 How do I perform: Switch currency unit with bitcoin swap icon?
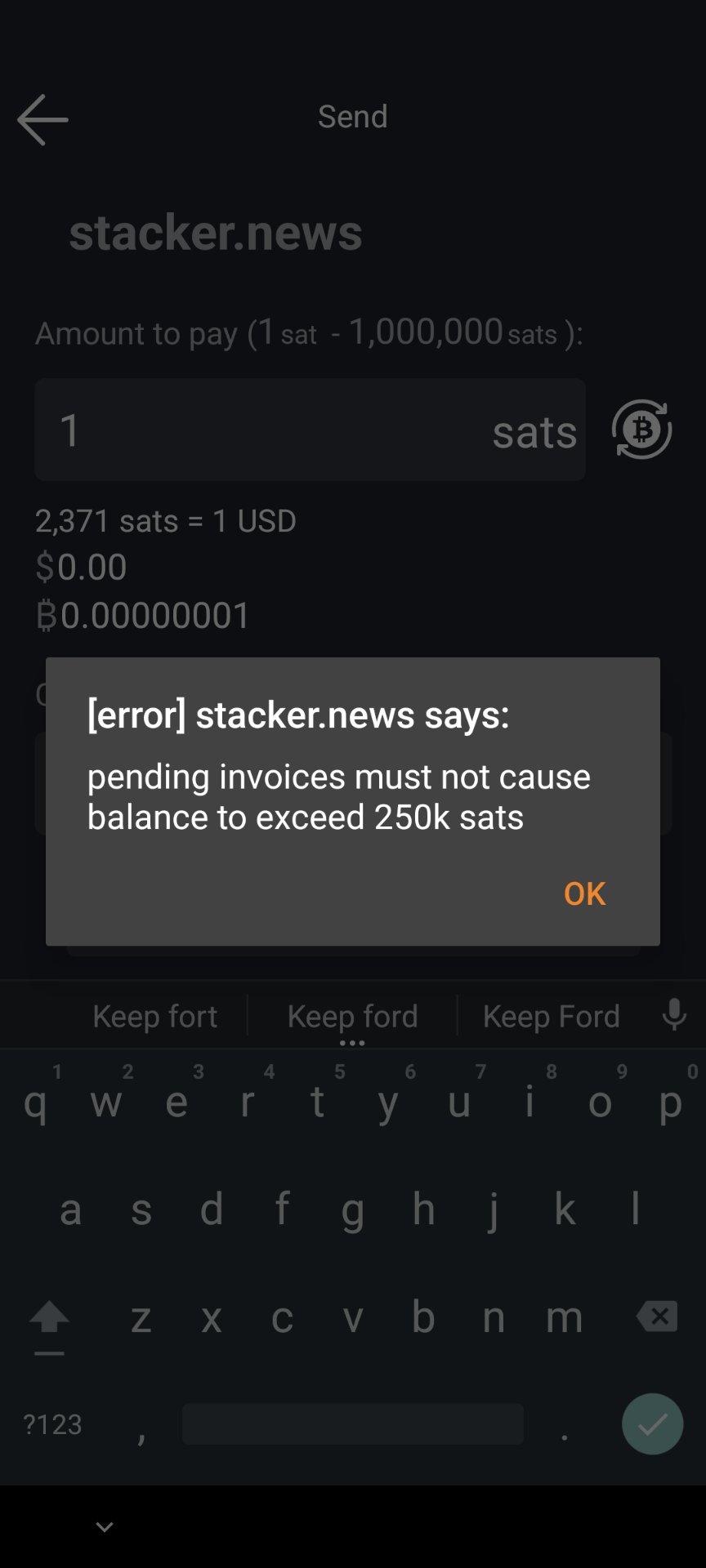641,430
